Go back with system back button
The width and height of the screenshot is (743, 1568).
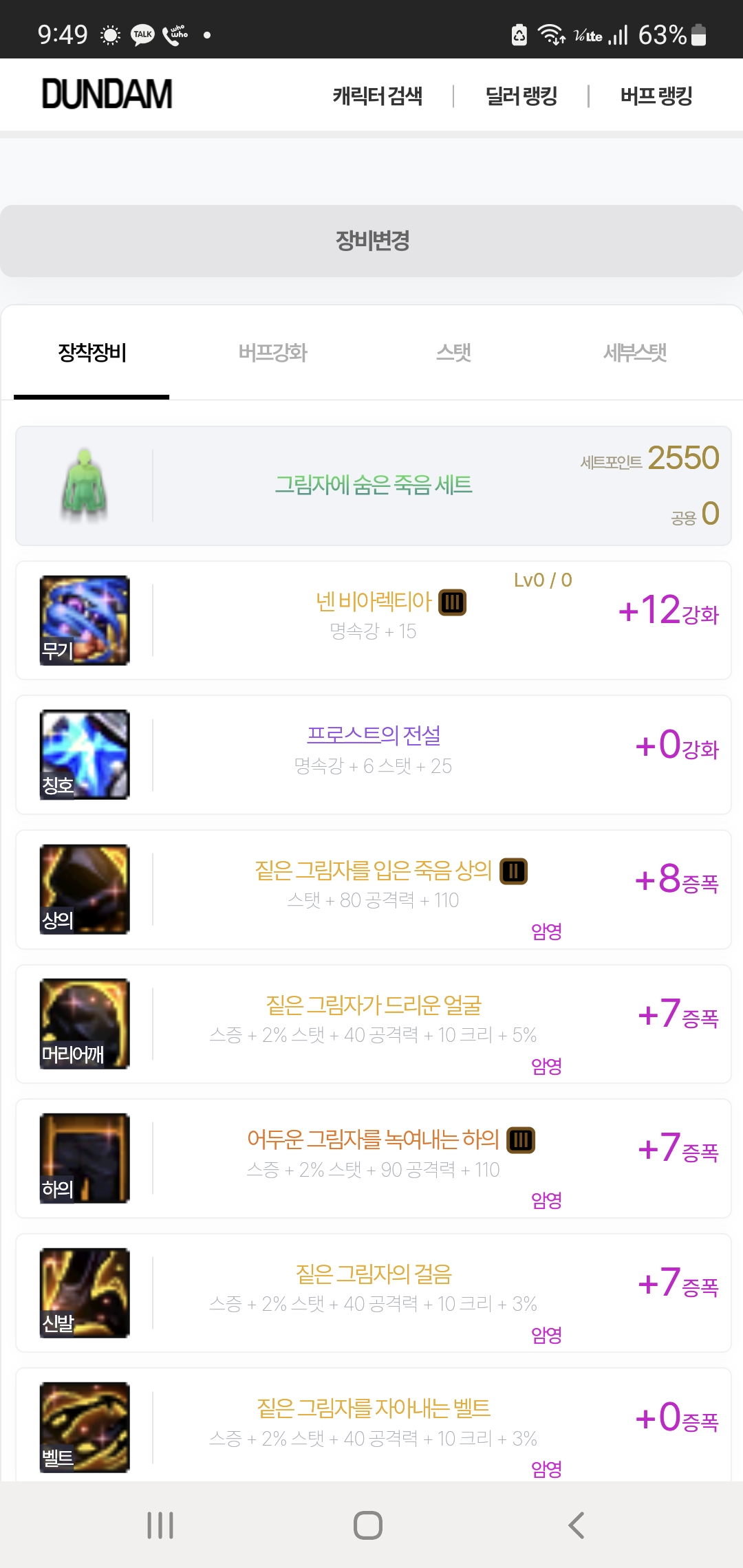577,1525
